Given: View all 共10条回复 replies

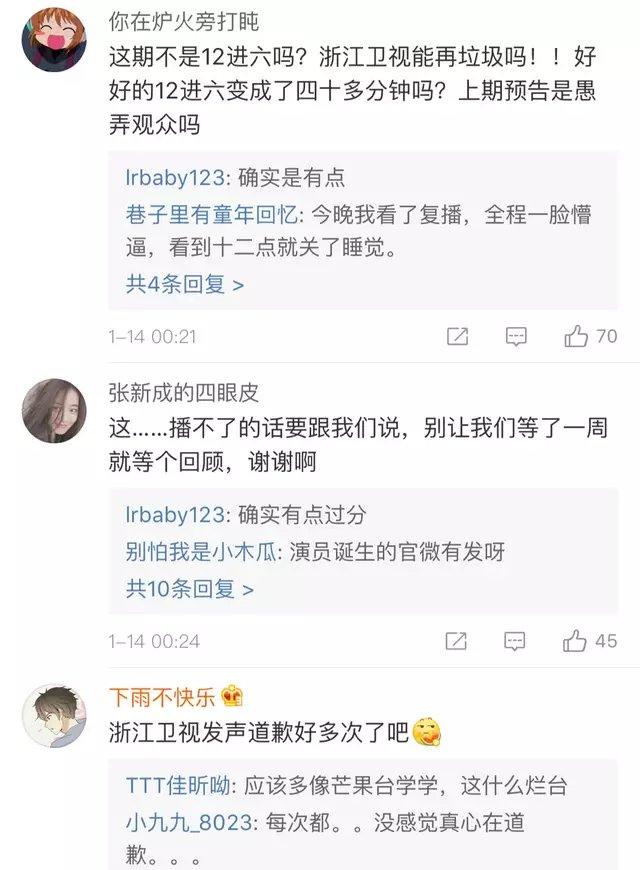Looking at the screenshot, I should (x=189, y=589).
